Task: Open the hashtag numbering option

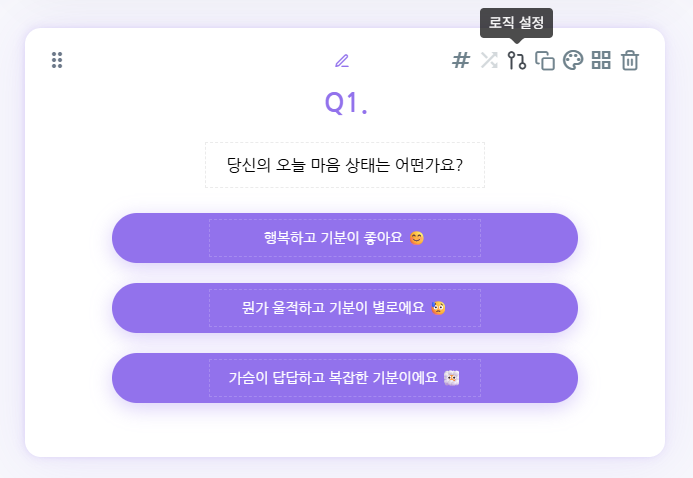Action: tap(461, 60)
